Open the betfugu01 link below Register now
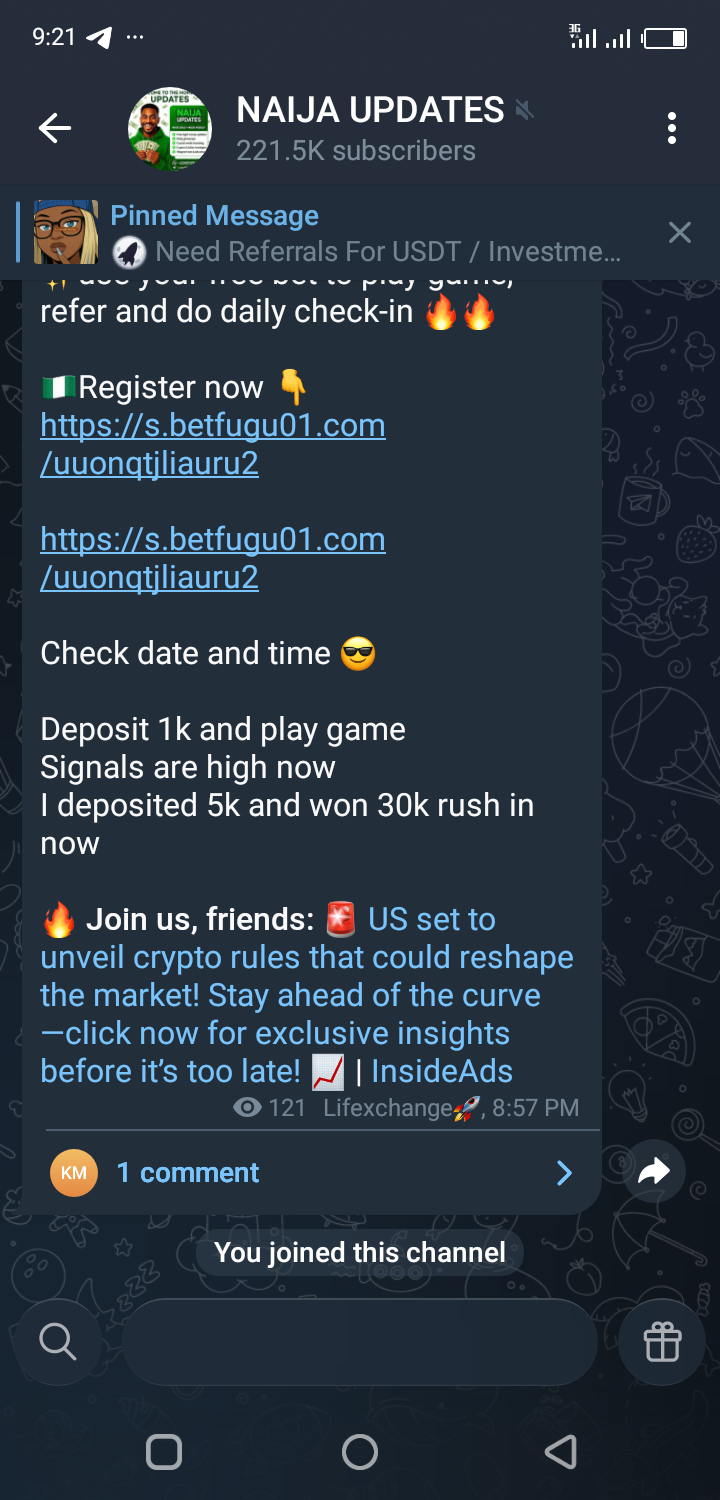Screen dimensions: 720x1500 click(x=212, y=444)
